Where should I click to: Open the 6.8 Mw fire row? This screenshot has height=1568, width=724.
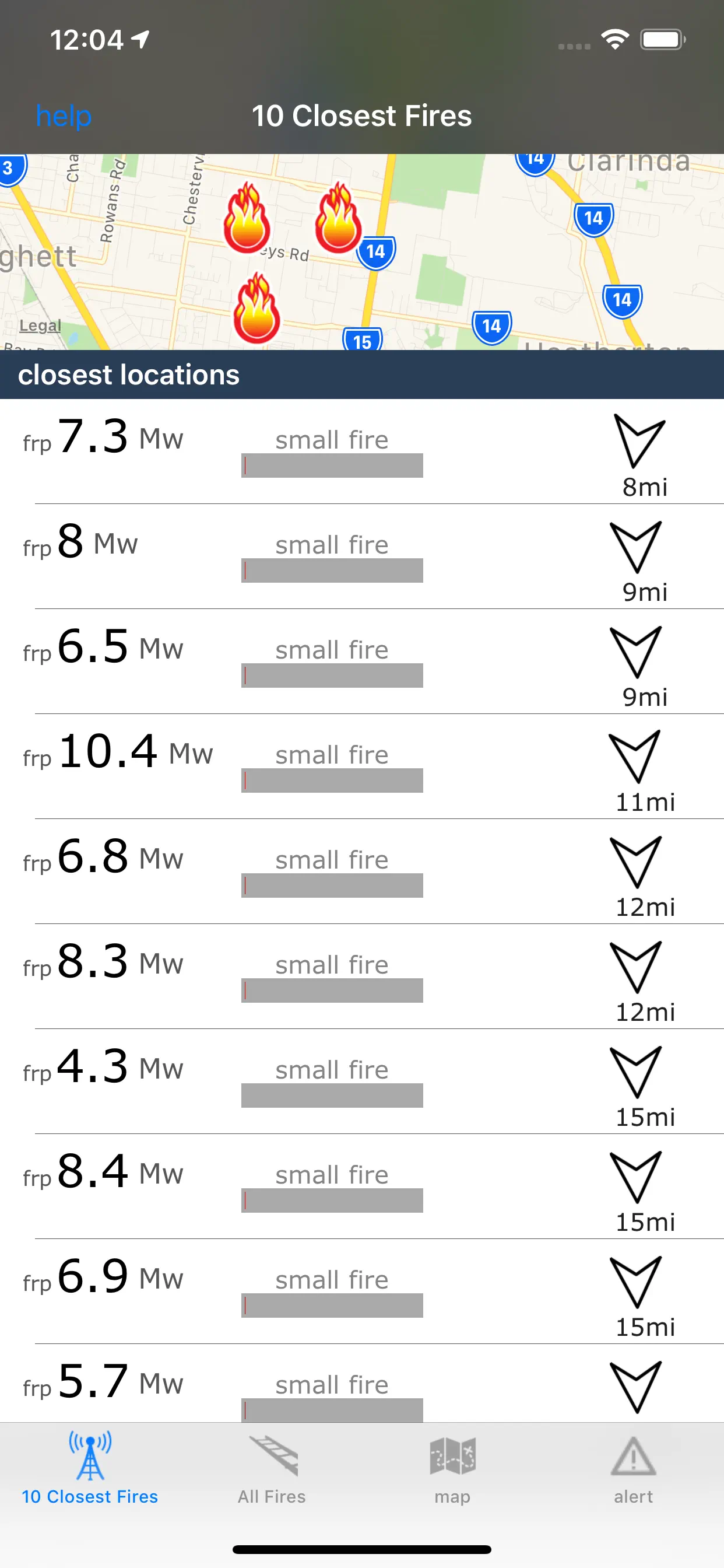[361, 871]
